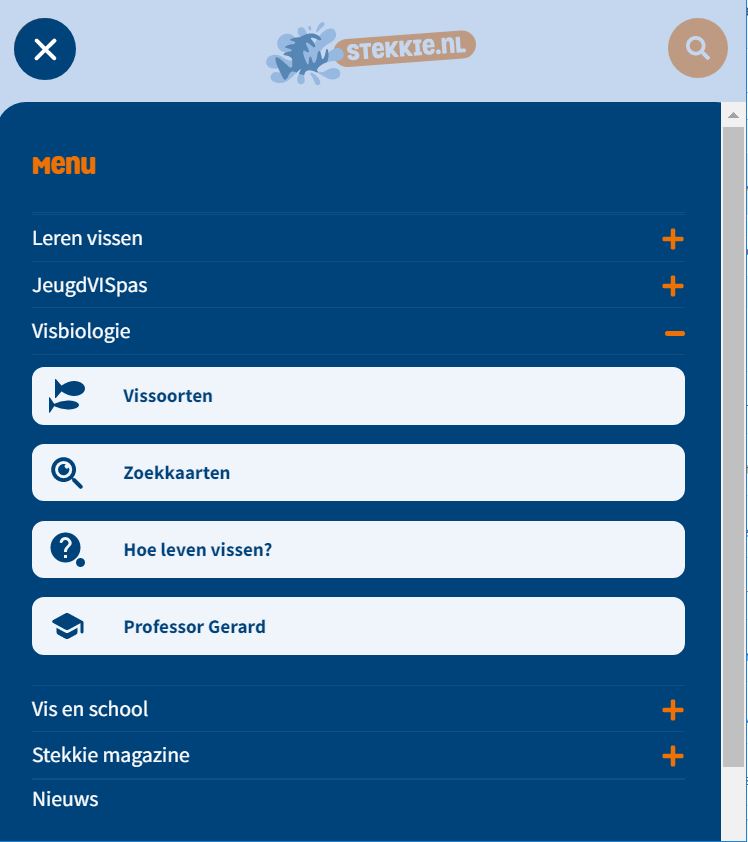Select Hoe leven vissen?
The height and width of the screenshot is (842, 748).
(358, 550)
